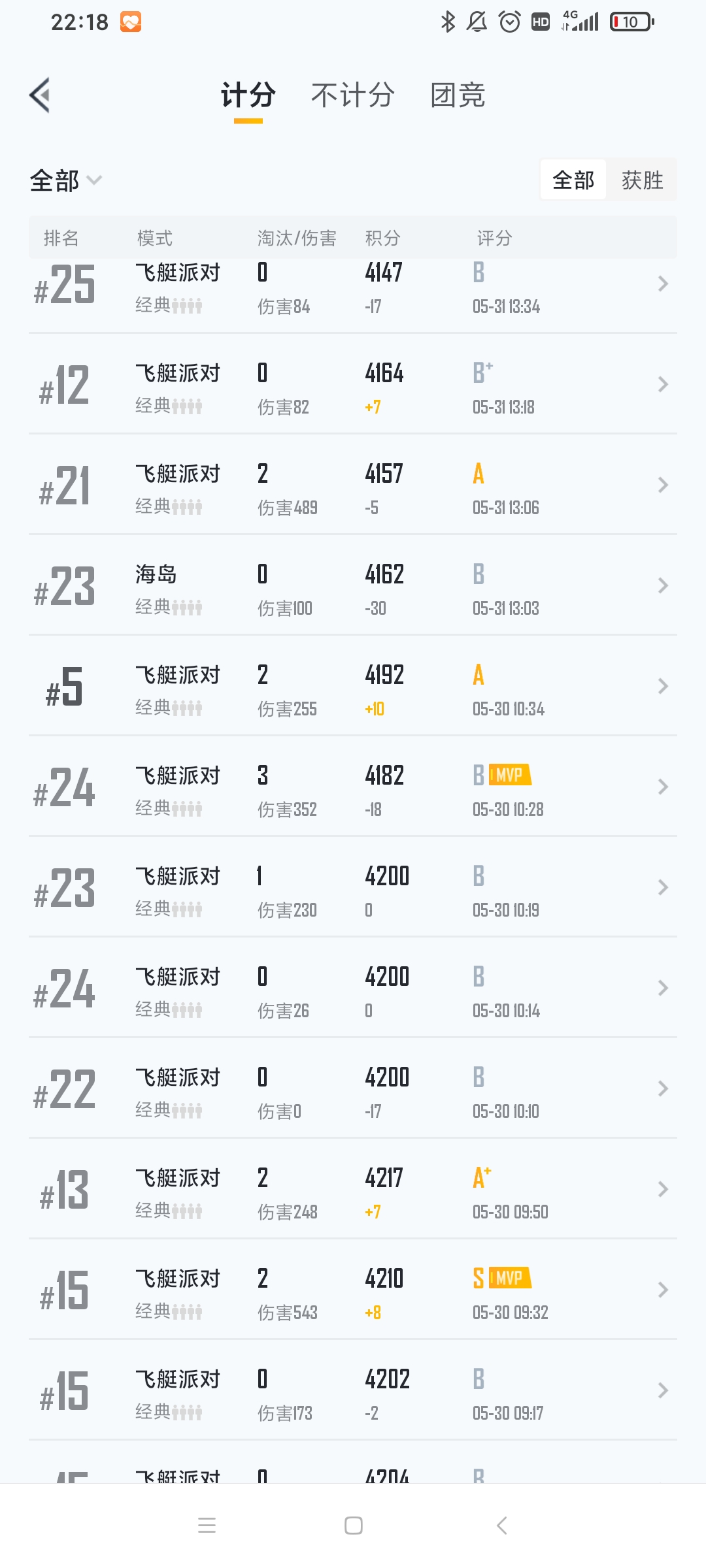706x1568 pixels.
Task: Select the 全部 segment next to 获胜
Action: (x=573, y=180)
